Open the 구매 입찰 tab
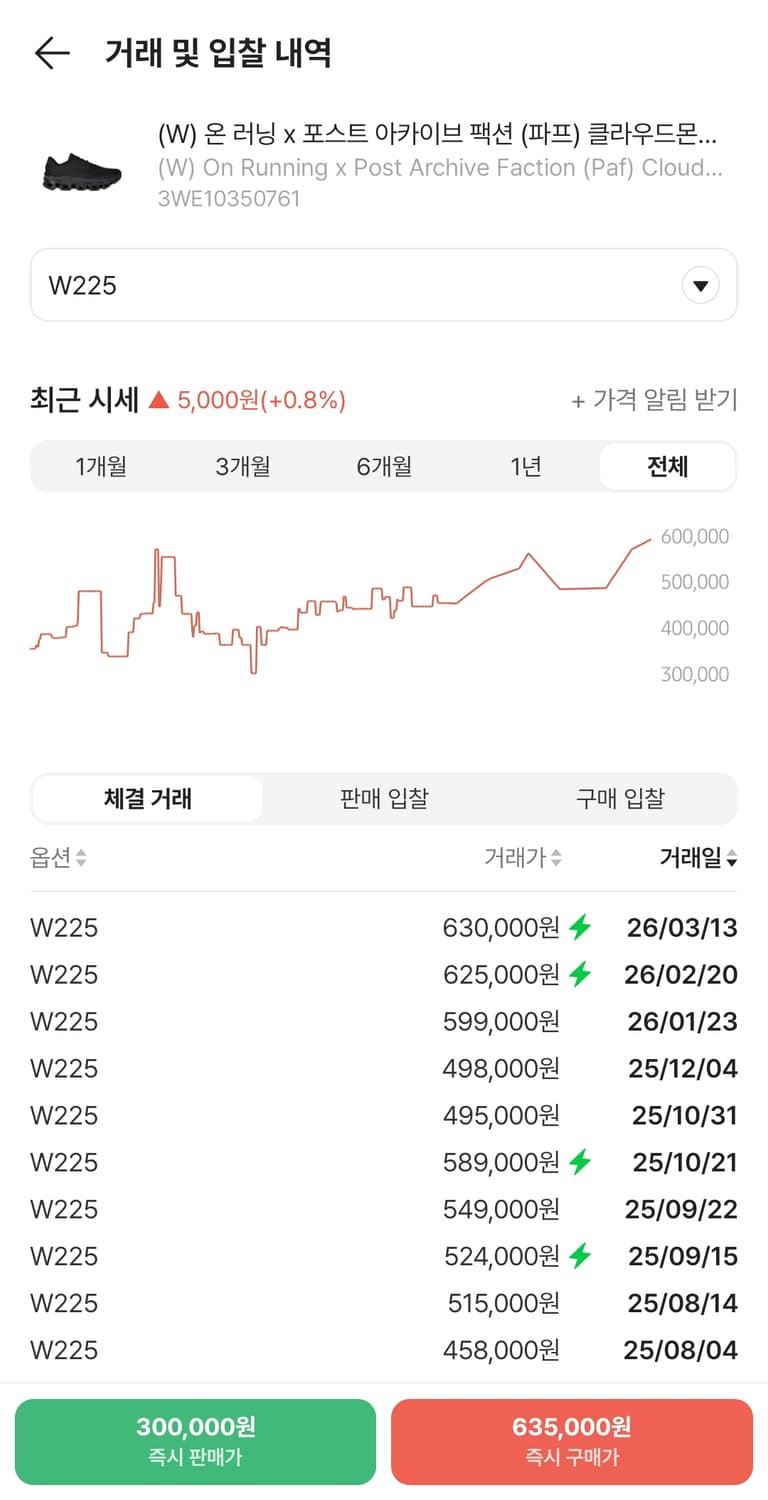This screenshot has height=1500, width=768. 620,798
